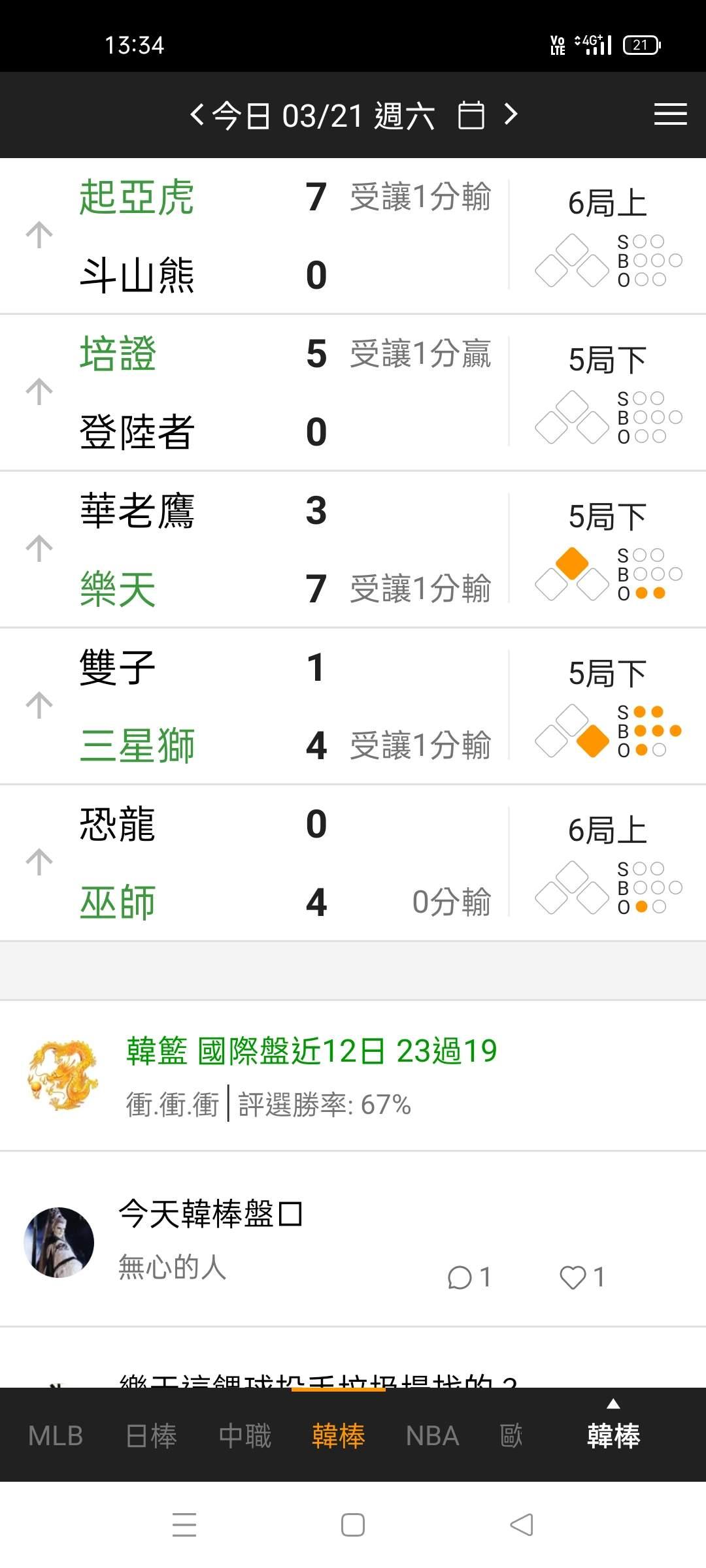Switch to the 中職 tab
This screenshot has height=1568, width=706.
tap(245, 1436)
